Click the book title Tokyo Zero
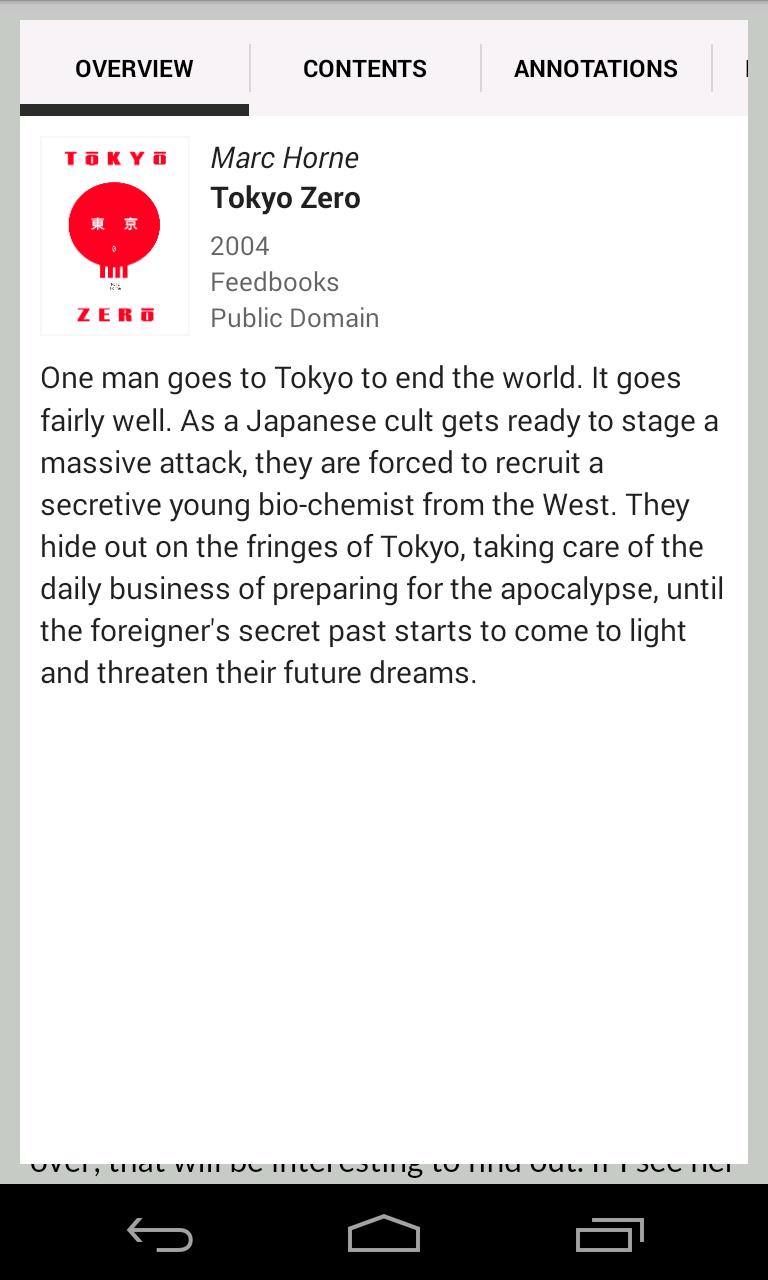The width and height of the screenshot is (768, 1280). (x=285, y=197)
